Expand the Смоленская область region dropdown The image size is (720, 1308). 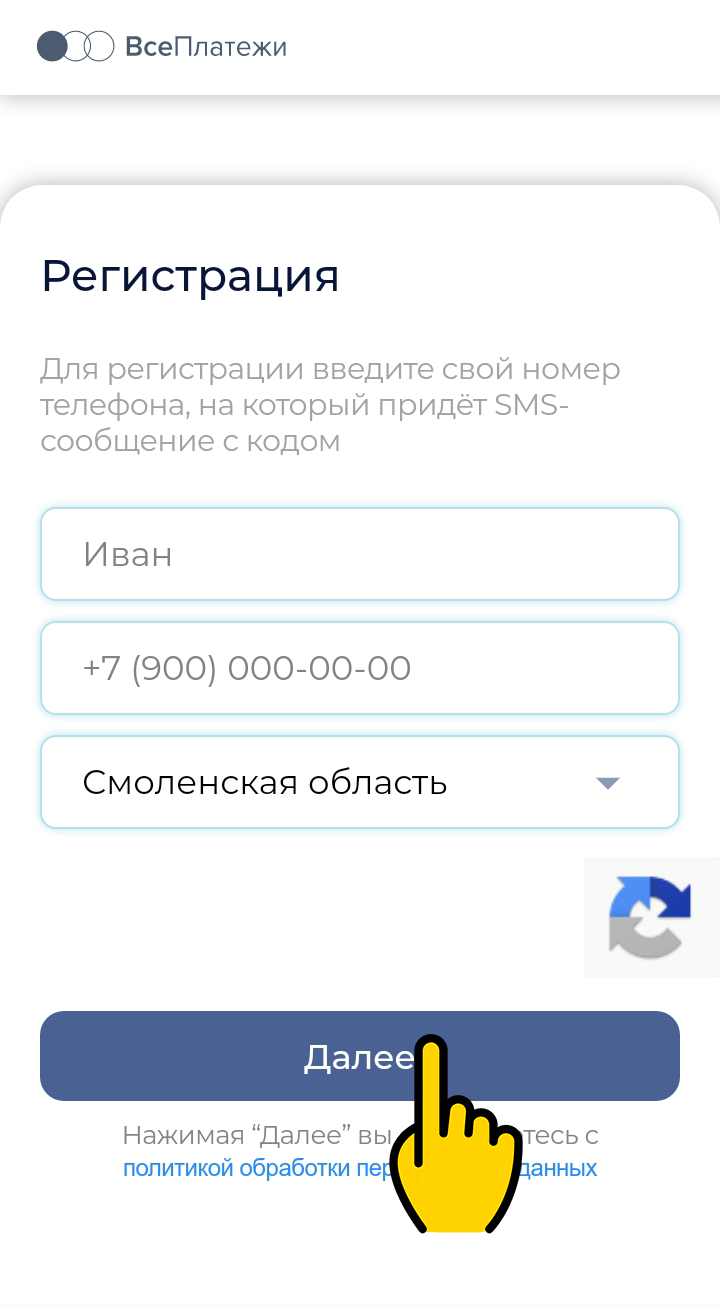coord(360,782)
